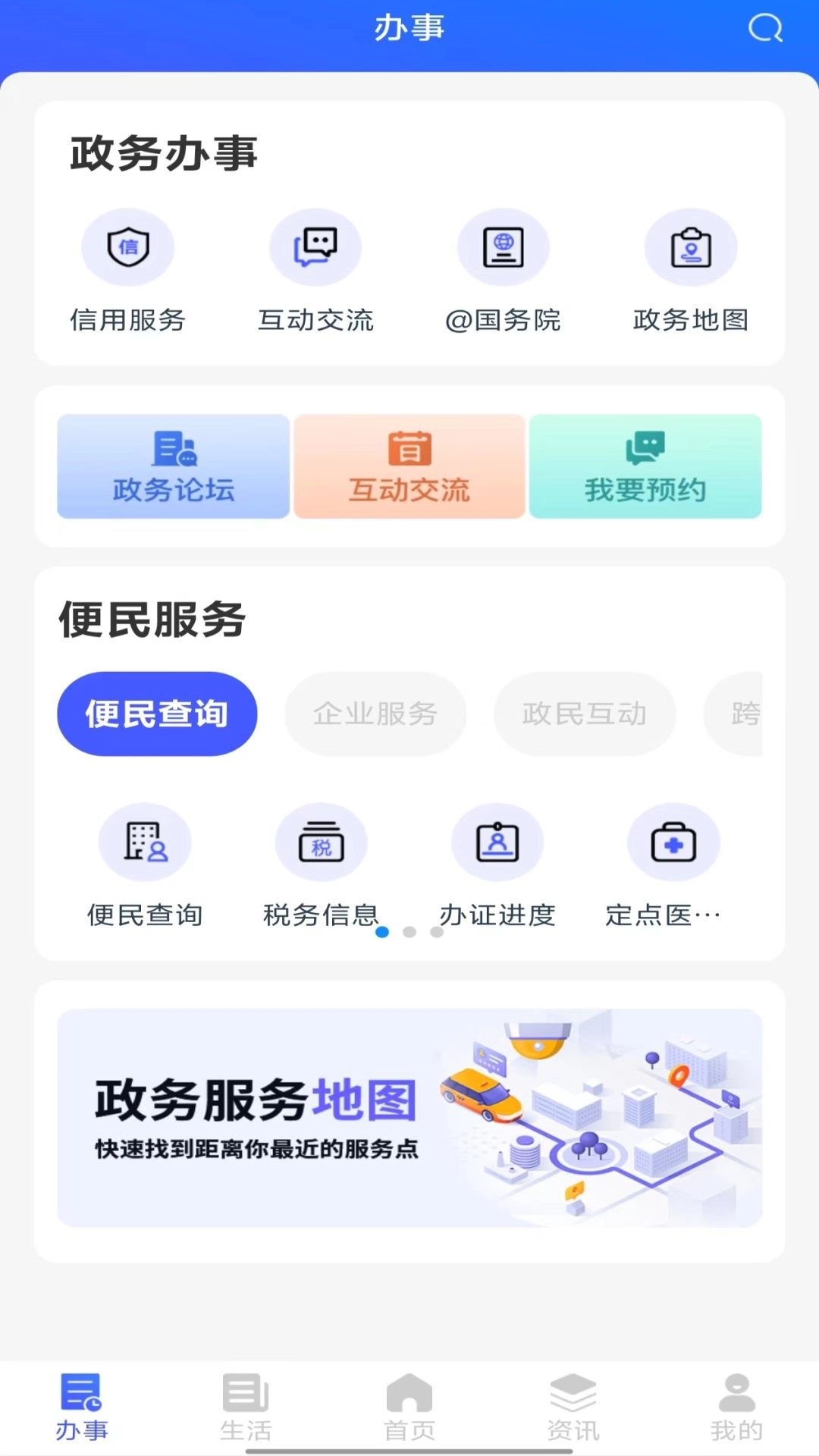819x1456 pixels.
Task: Open 税务信息 in 便民服务
Action: (x=321, y=842)
